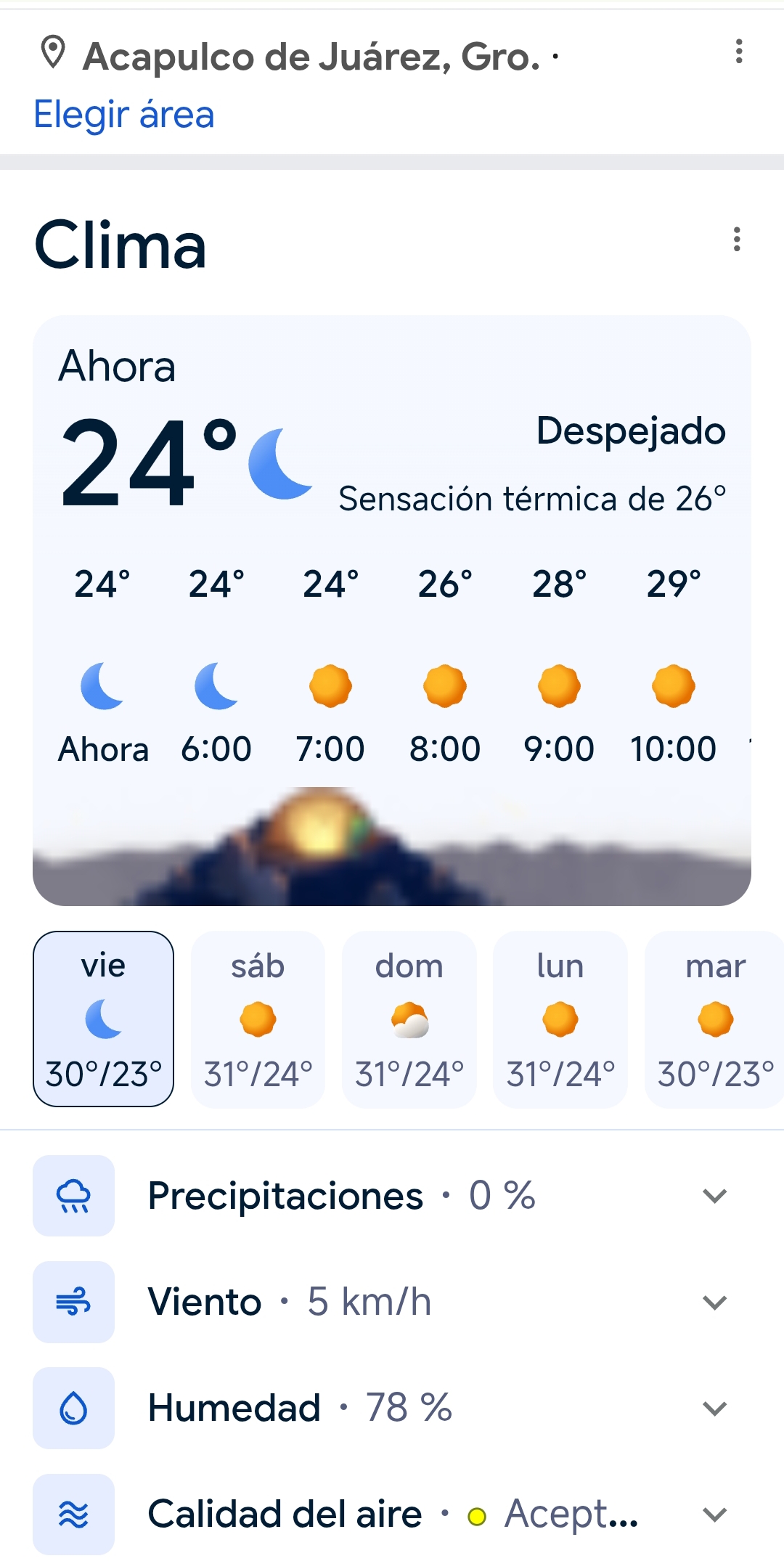The width and height of the screenshot is (784, 1561).
Task: Open the overflow menu beside Acapulco de Juárez
Action: 739,52
